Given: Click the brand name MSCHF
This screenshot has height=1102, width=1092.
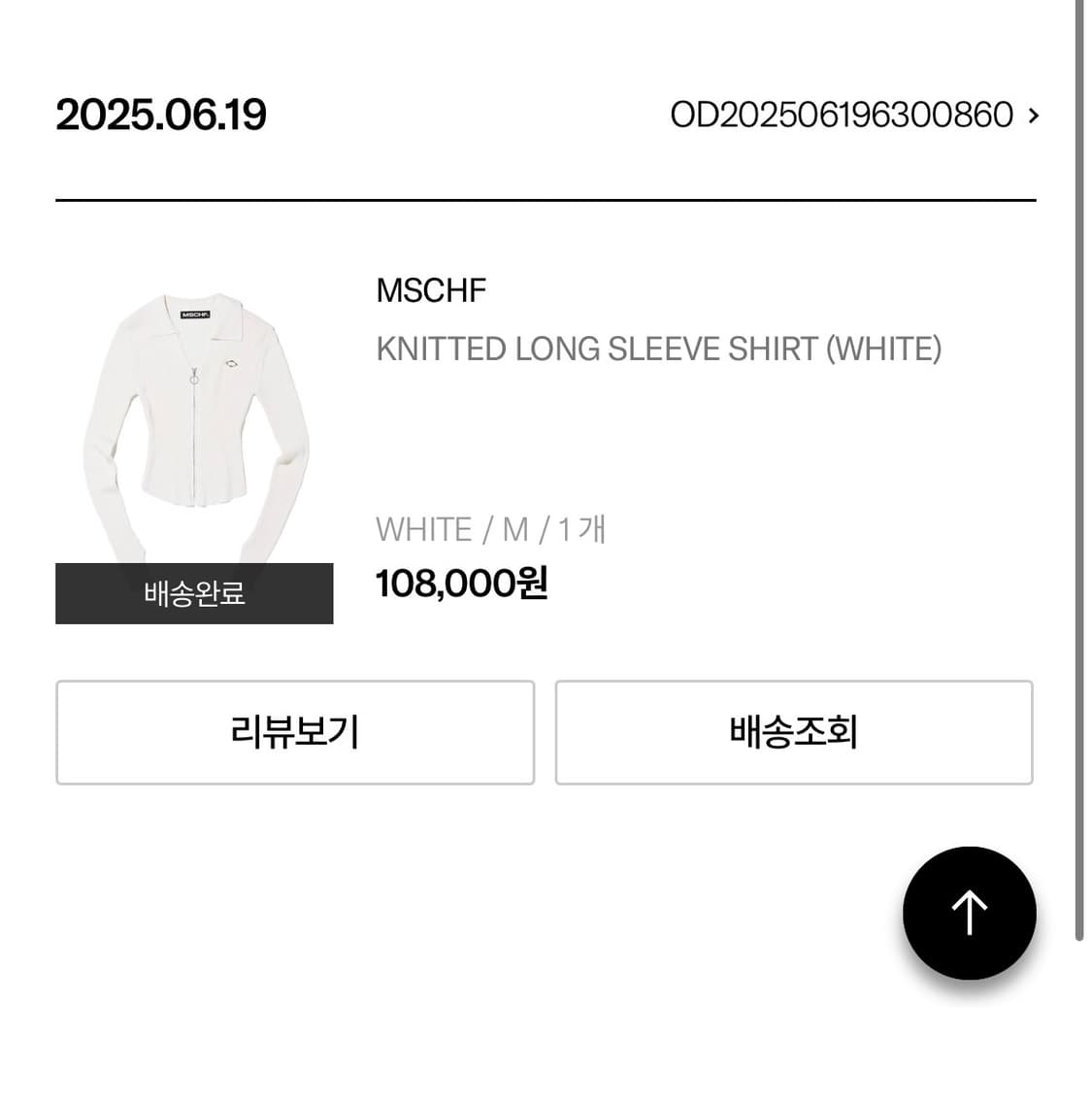Looking at the screenshot, I should point(430,289).
